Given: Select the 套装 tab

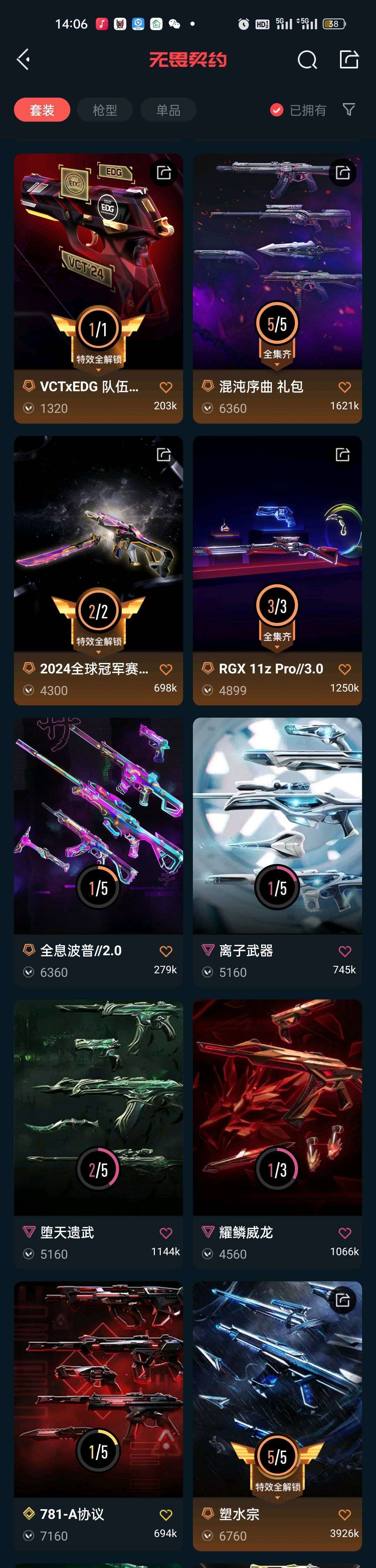Looking at the screenshot, I should 42,110.
